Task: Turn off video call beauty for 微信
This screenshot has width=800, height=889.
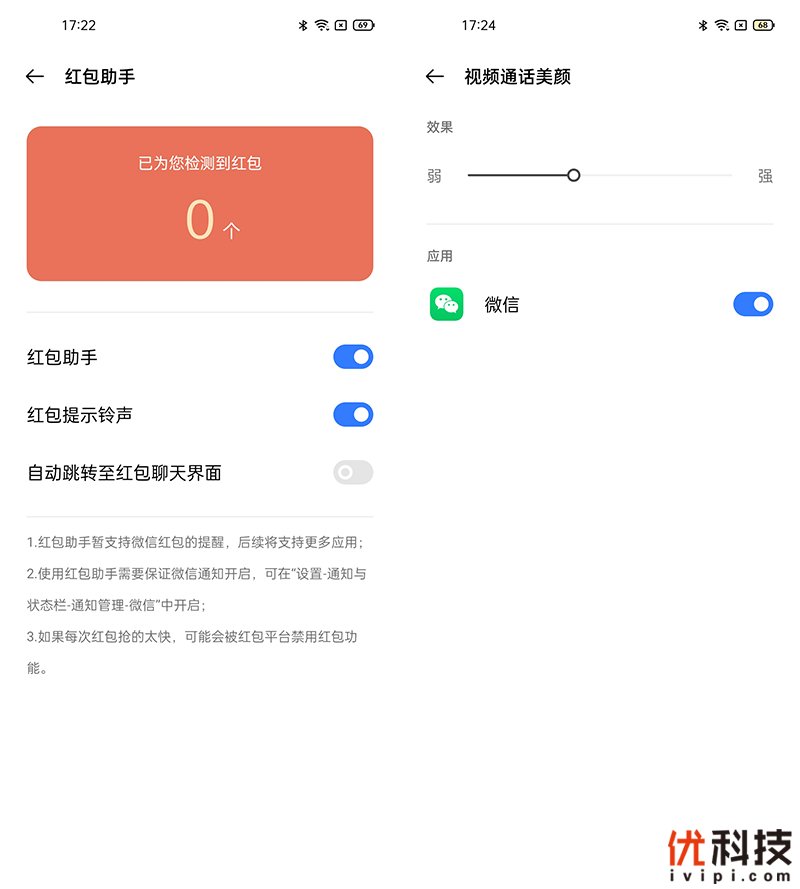Action: click(x=753, y=304)
